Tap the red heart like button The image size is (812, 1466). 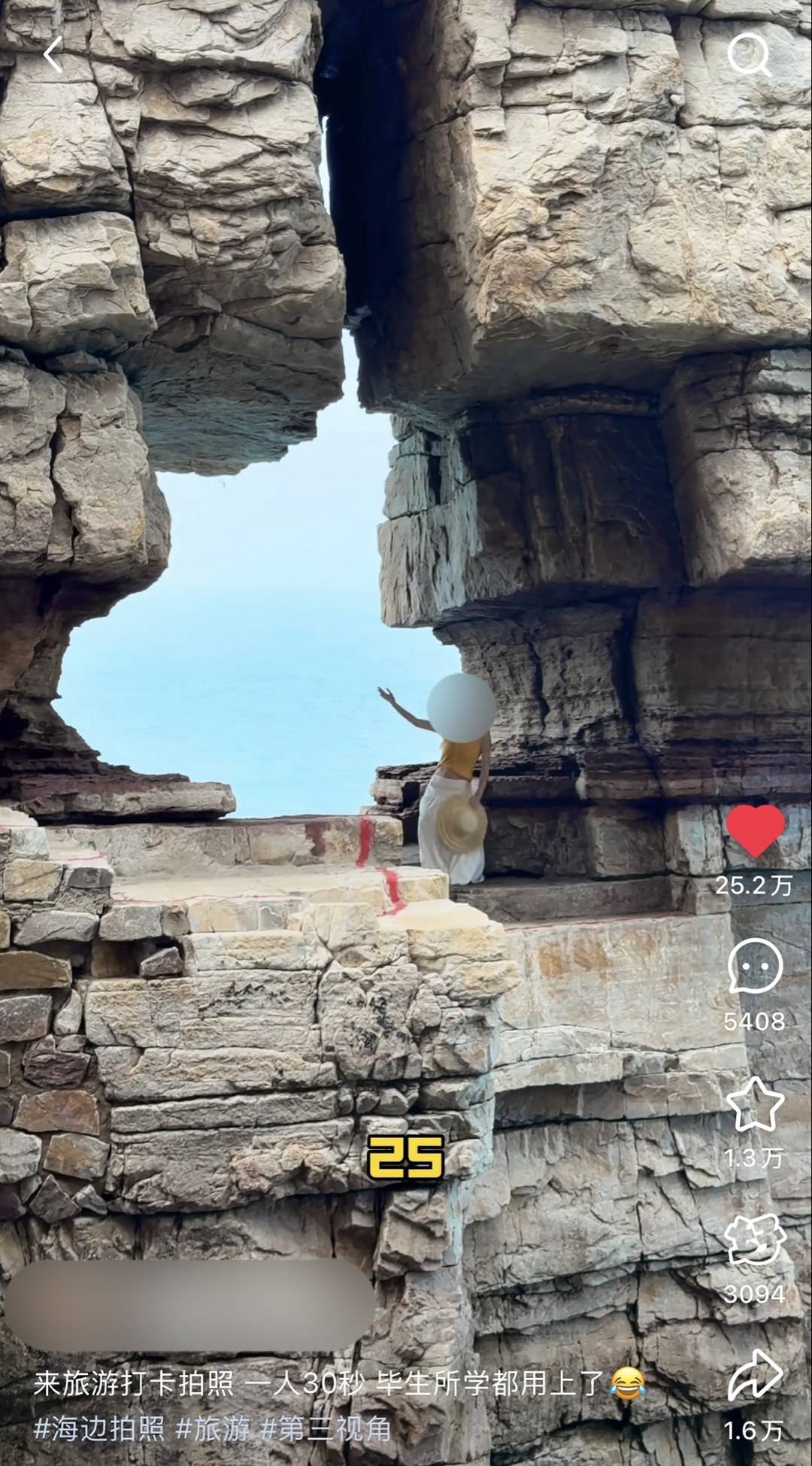pyautogui.click(x=755, y=831)
